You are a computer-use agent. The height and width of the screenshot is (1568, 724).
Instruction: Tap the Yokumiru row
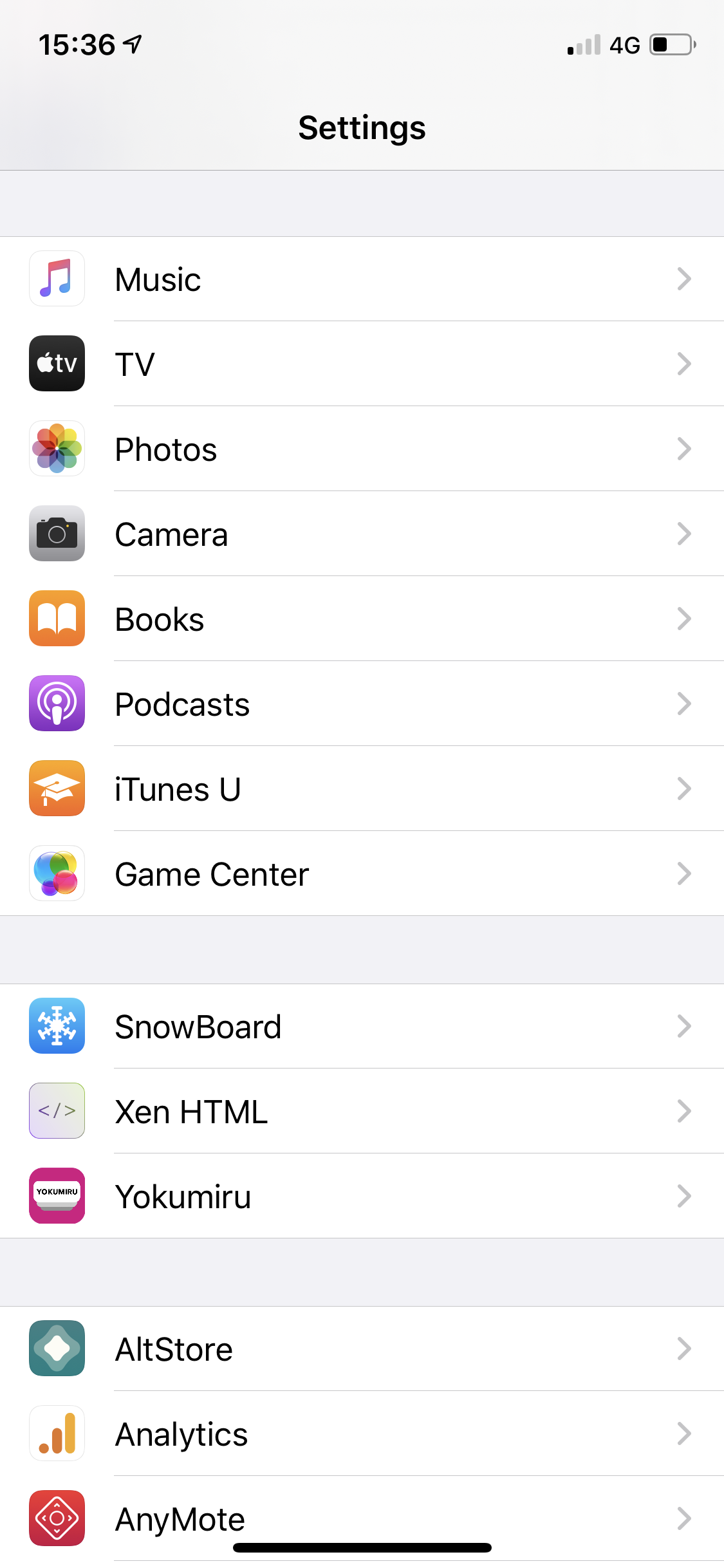(x=360, y=1197)
